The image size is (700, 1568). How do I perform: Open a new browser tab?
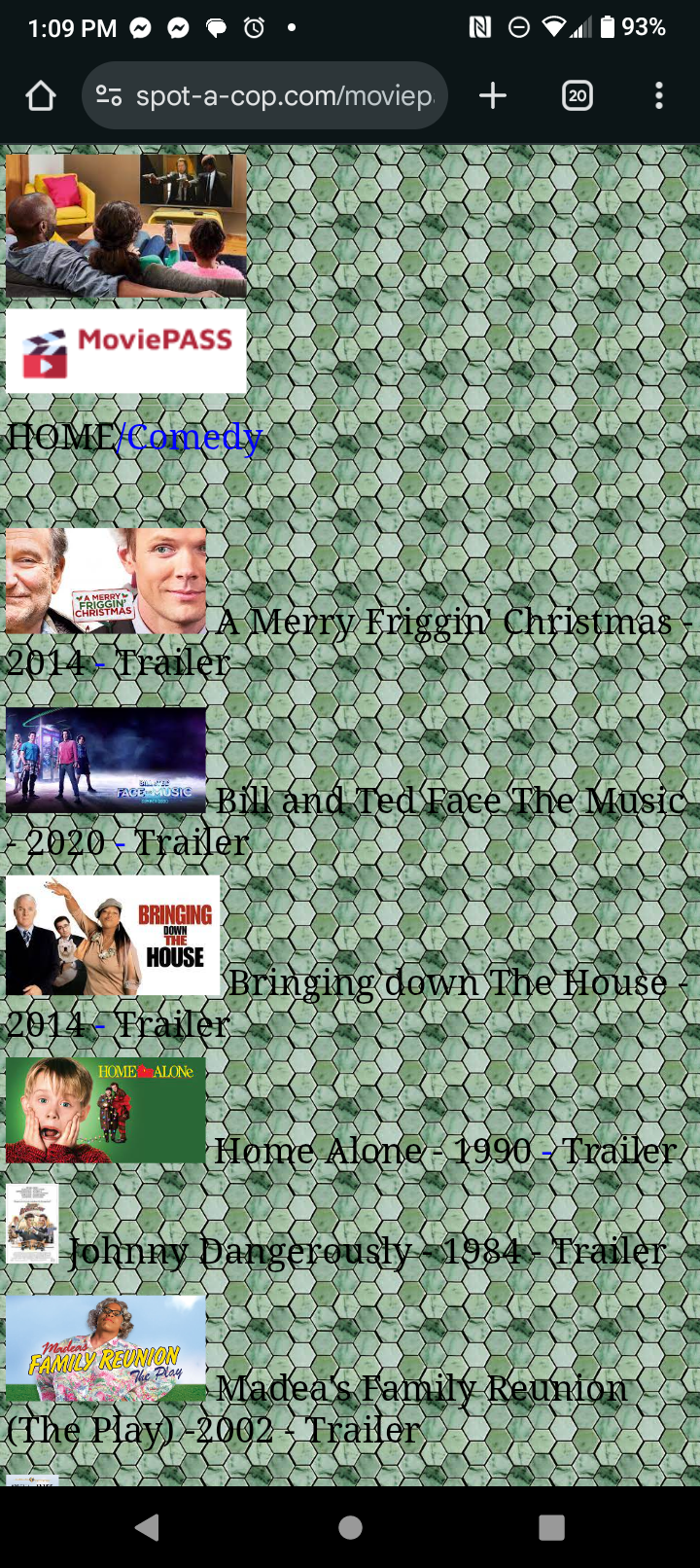(493, 95)
